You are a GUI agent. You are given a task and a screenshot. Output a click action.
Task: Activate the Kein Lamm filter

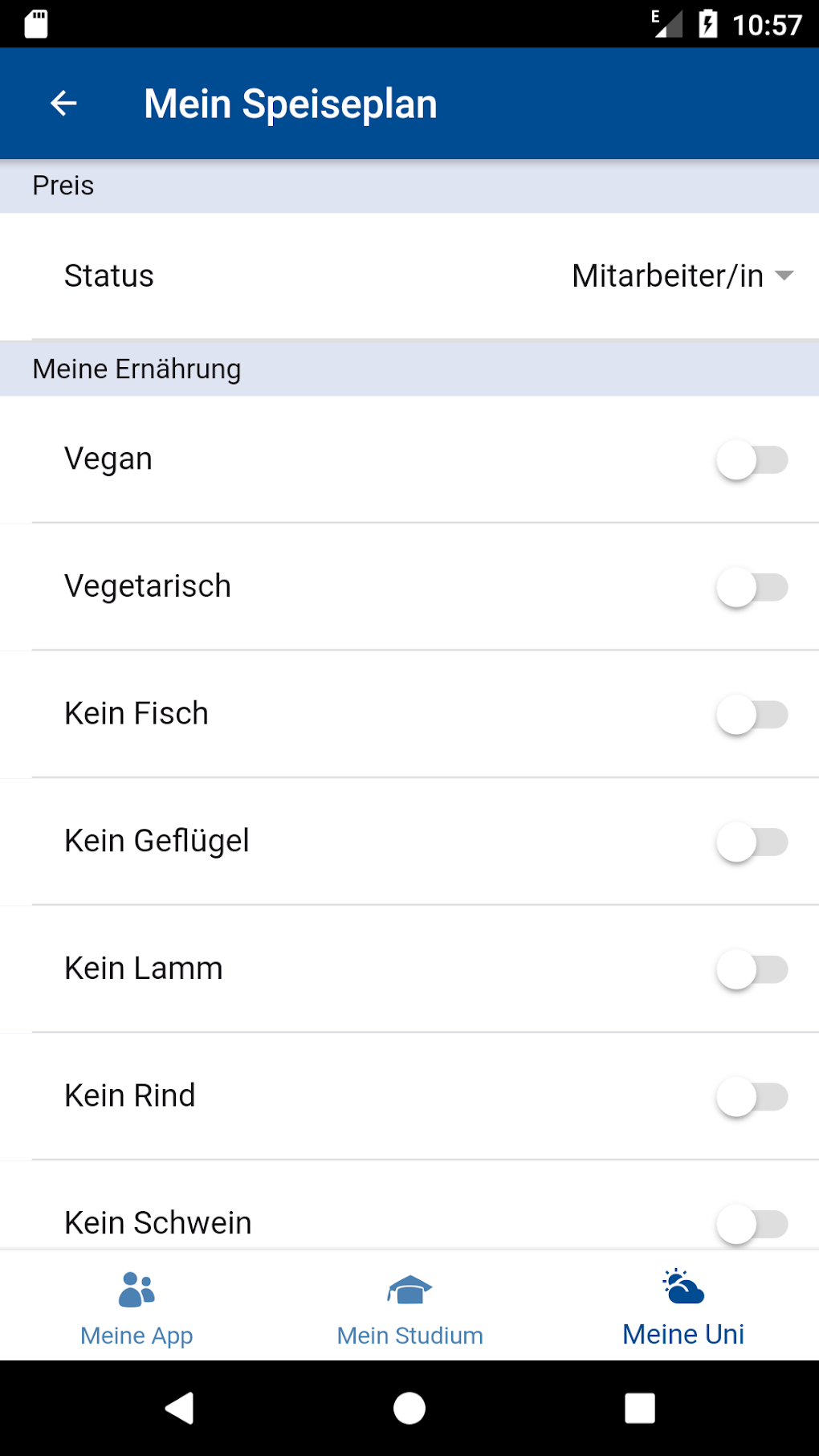click(x=752, y=969)
